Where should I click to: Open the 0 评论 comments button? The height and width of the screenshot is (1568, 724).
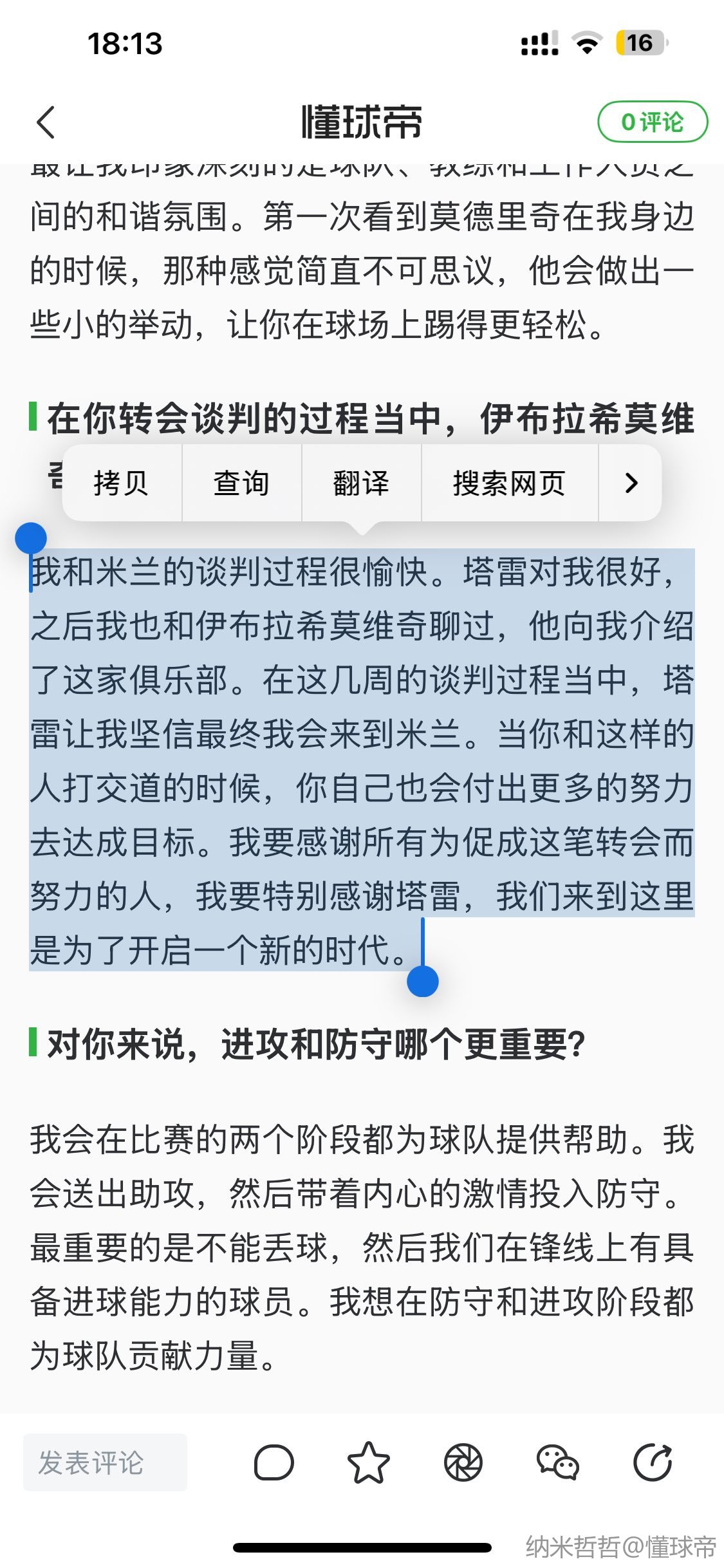pyautogui.click(x=653, y=122)
